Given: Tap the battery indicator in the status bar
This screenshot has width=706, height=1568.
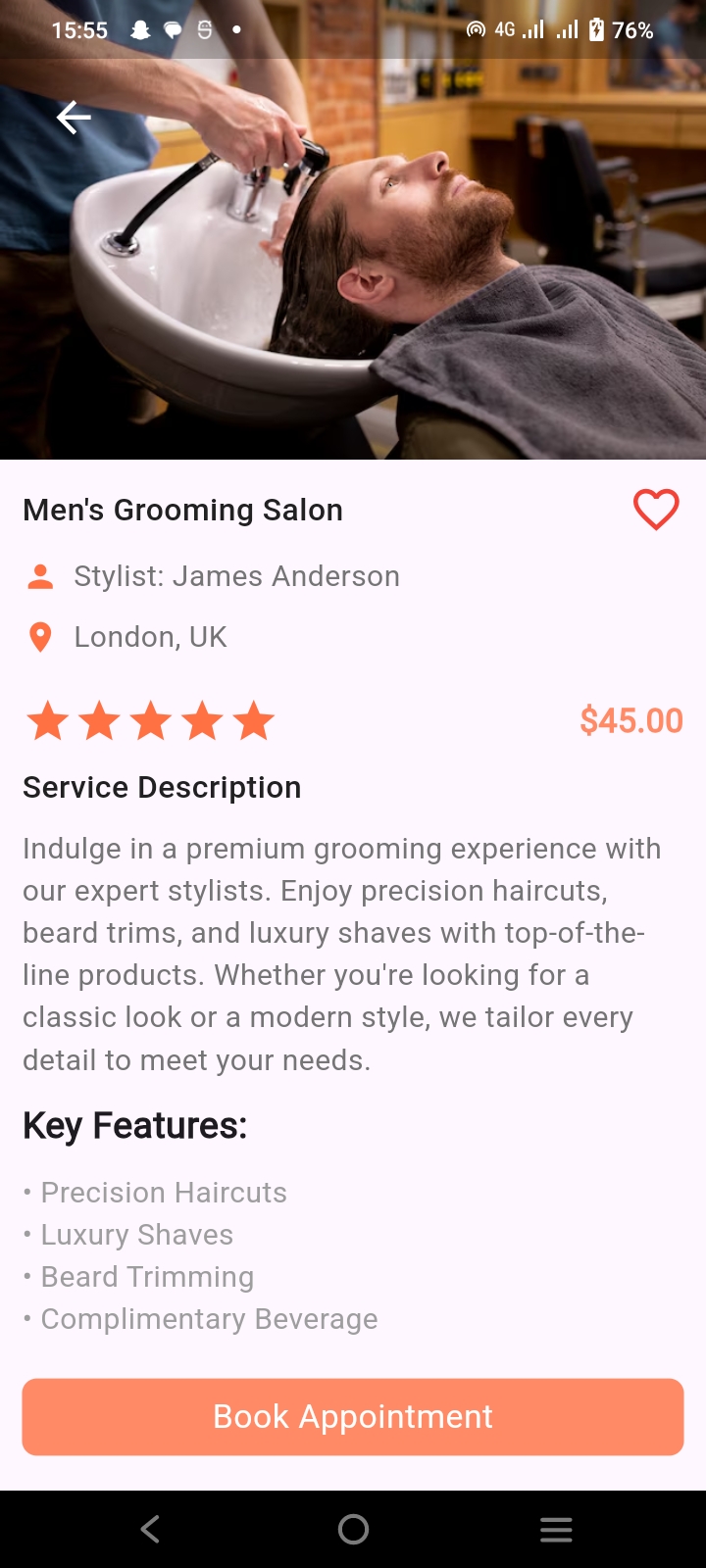Looking at the screenshot, I should [598, 29].
